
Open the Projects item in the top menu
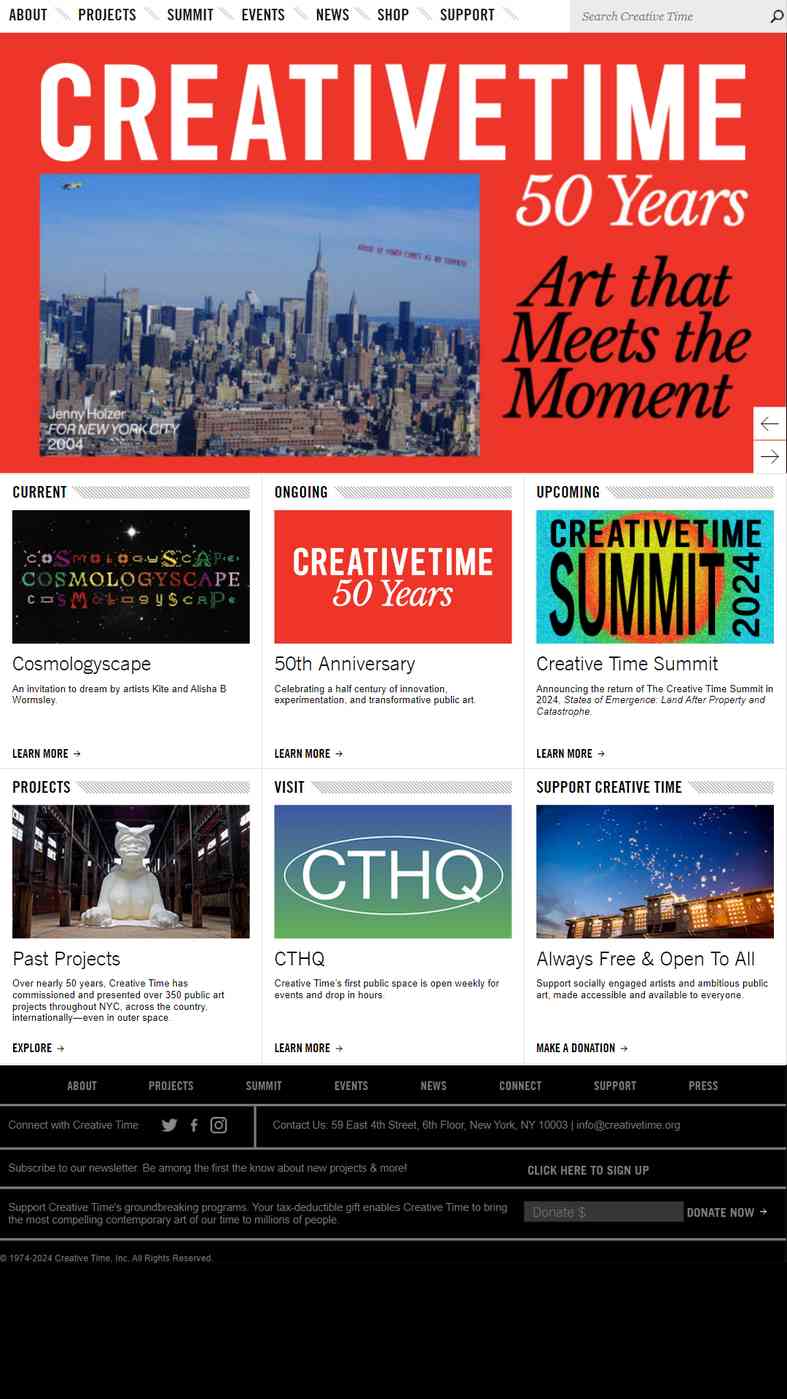[107, 15]
